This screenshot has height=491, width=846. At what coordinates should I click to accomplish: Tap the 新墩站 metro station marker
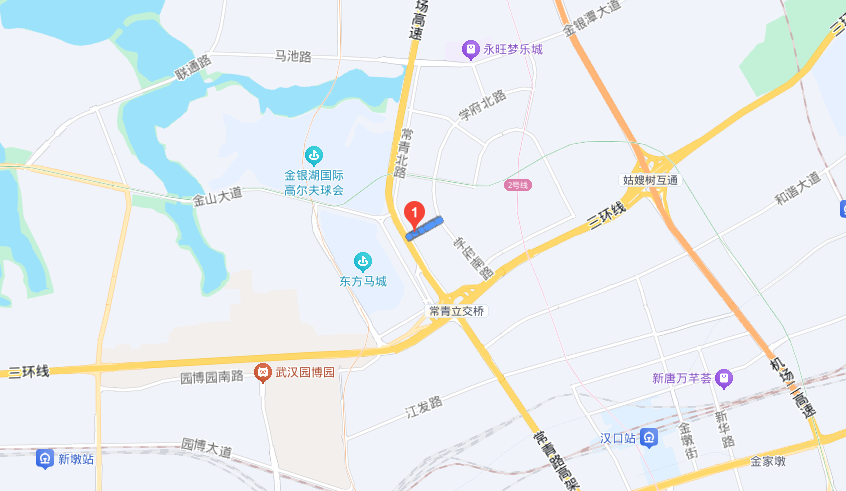[45, 459]
